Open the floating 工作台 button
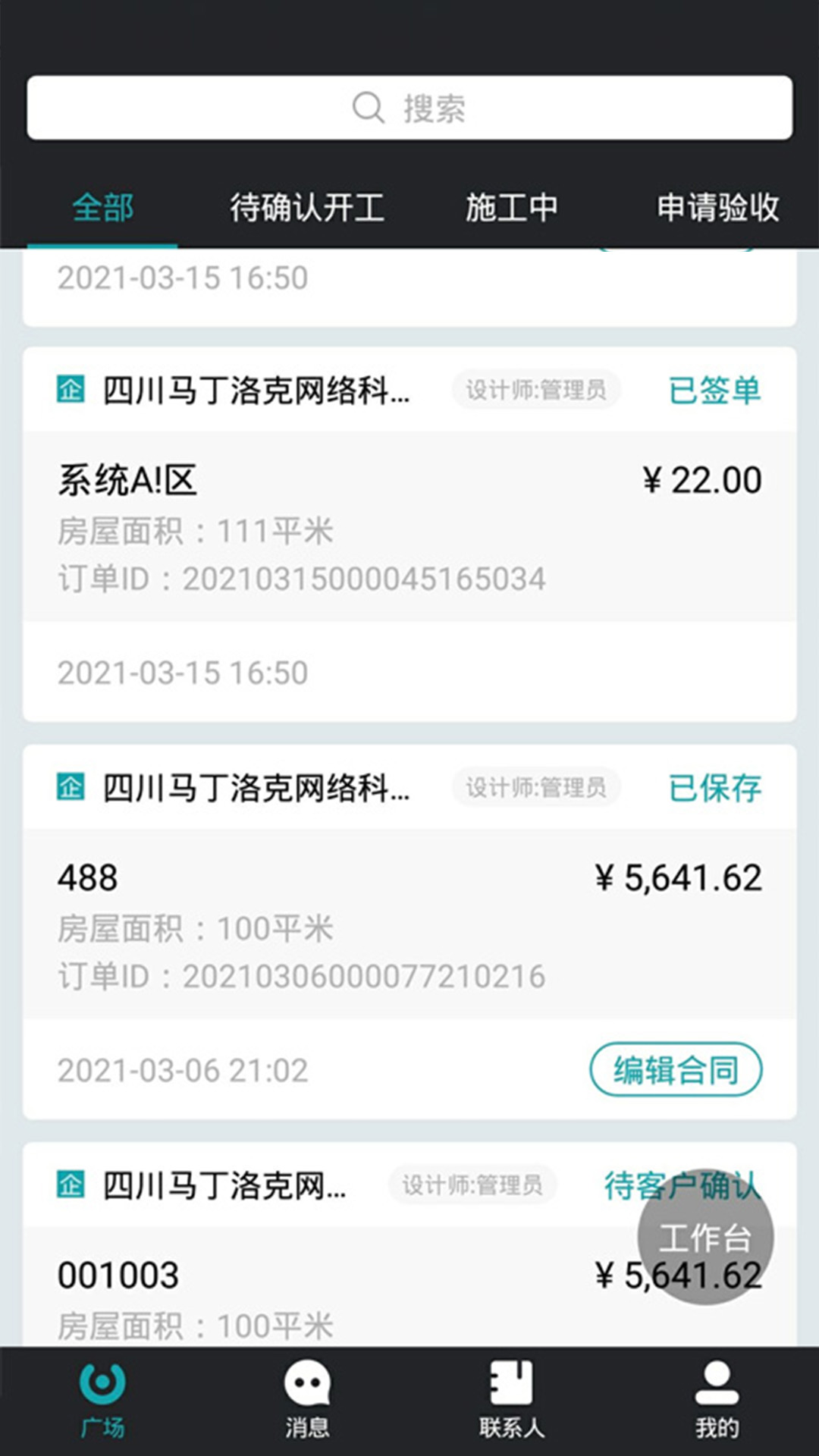This screenshot has width=819, height=1456. click(705, 1237)
